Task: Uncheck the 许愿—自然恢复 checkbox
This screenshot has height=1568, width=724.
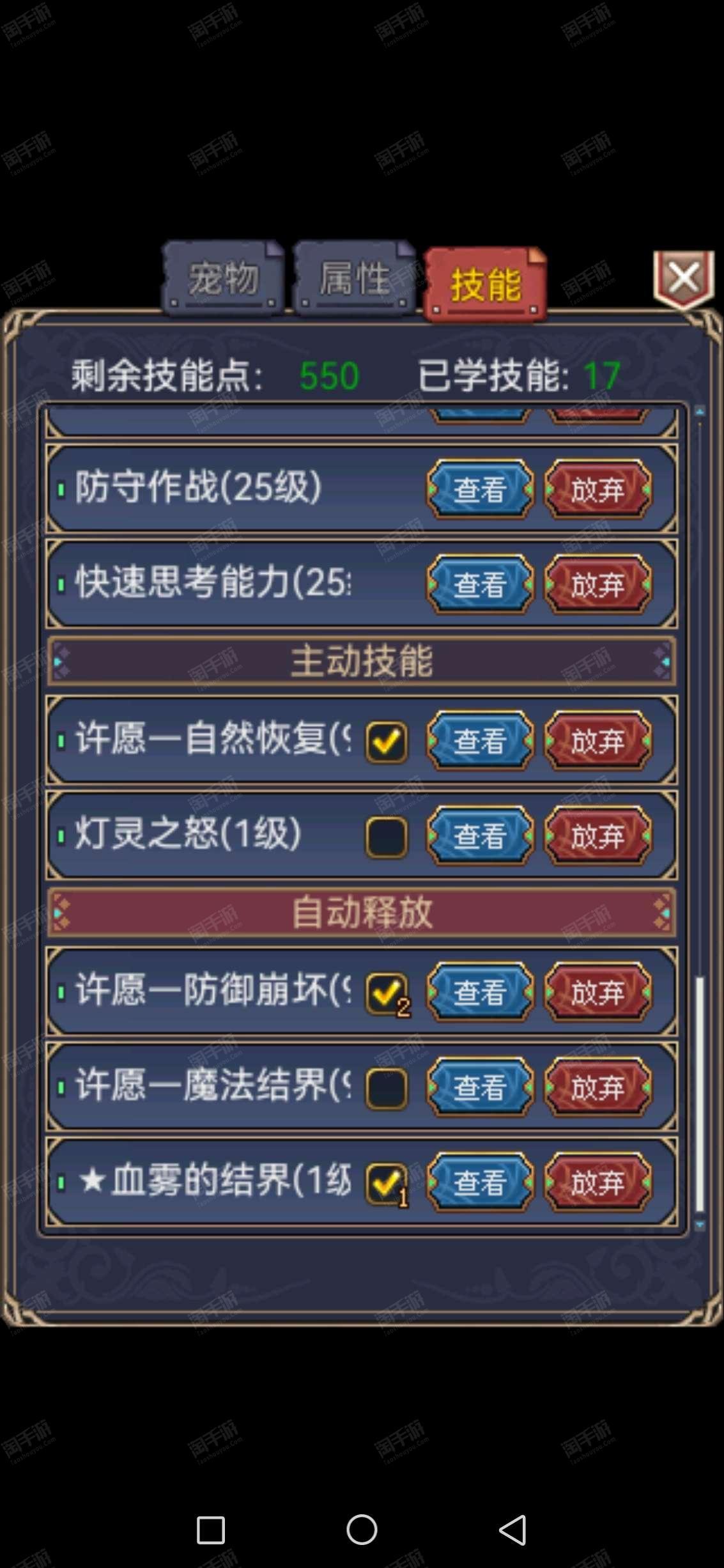Action: click(387, 742)
